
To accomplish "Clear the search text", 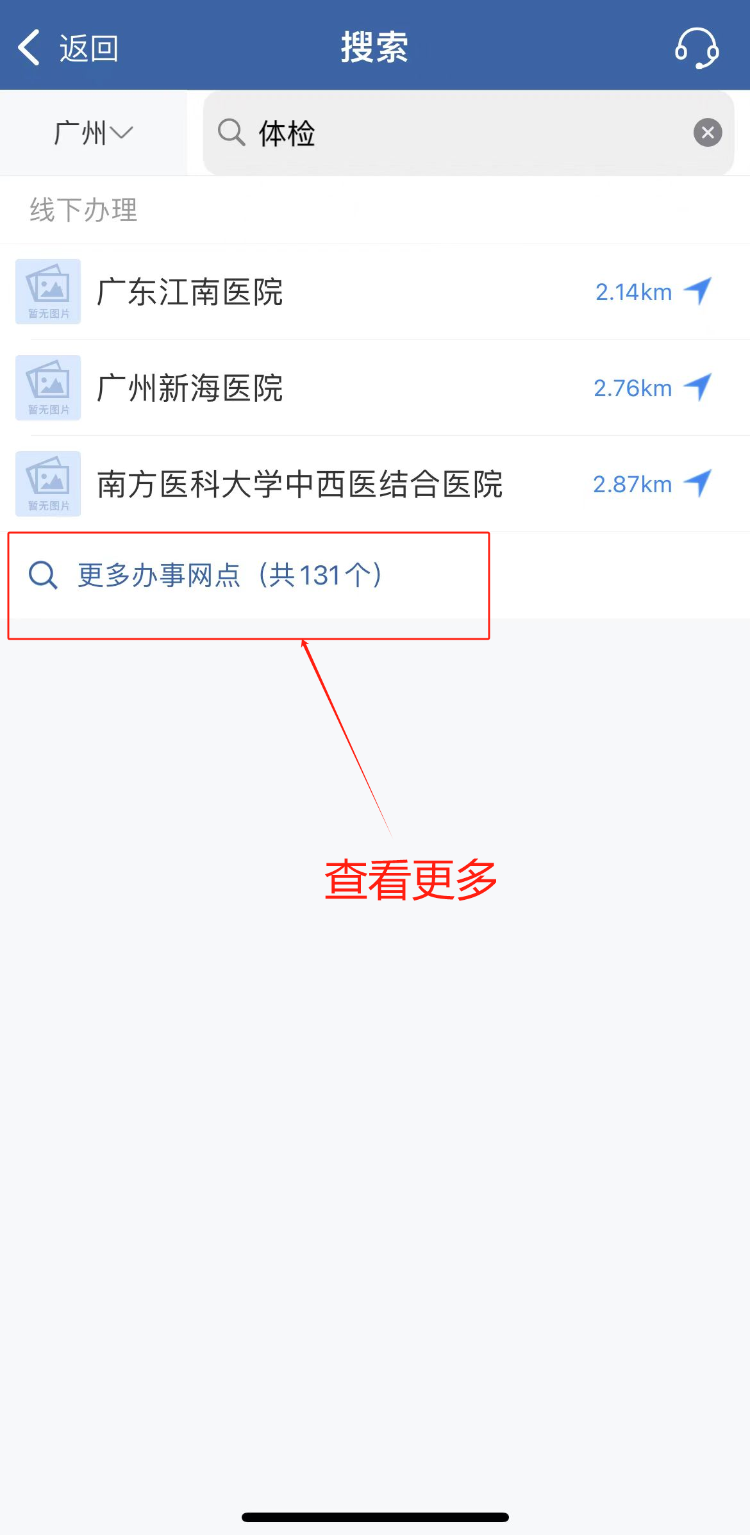I will 708,132.
